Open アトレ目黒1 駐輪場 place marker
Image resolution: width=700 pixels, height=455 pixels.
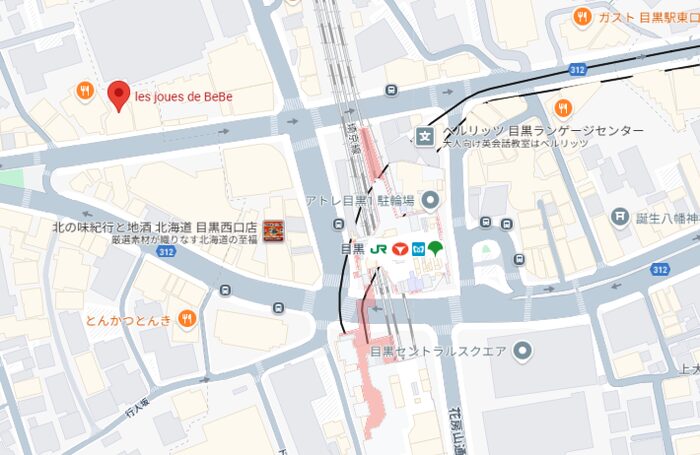click(432, 199)
